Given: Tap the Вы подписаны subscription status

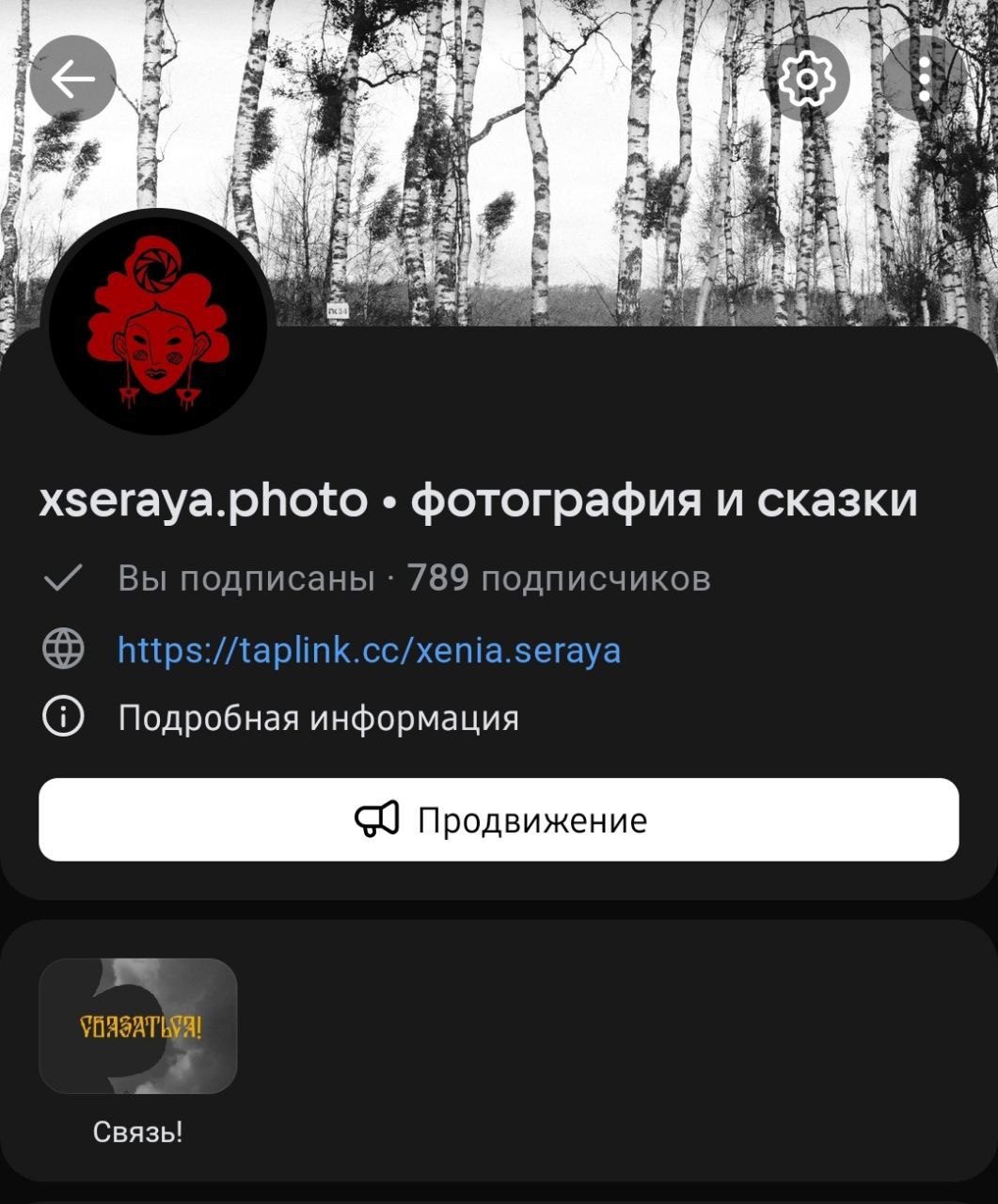Looking at the screenshot, I should [x=246, y=578].
